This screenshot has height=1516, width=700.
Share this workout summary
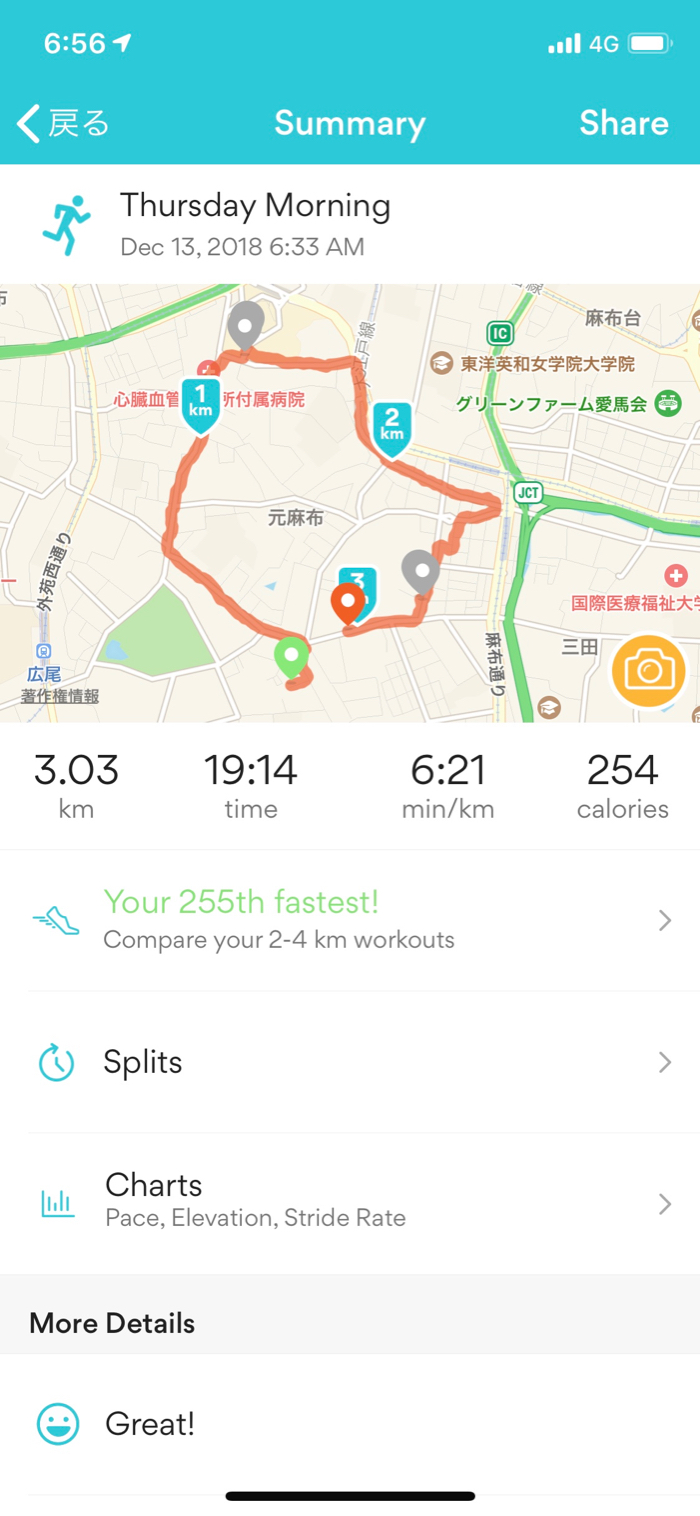coord(623,123)
